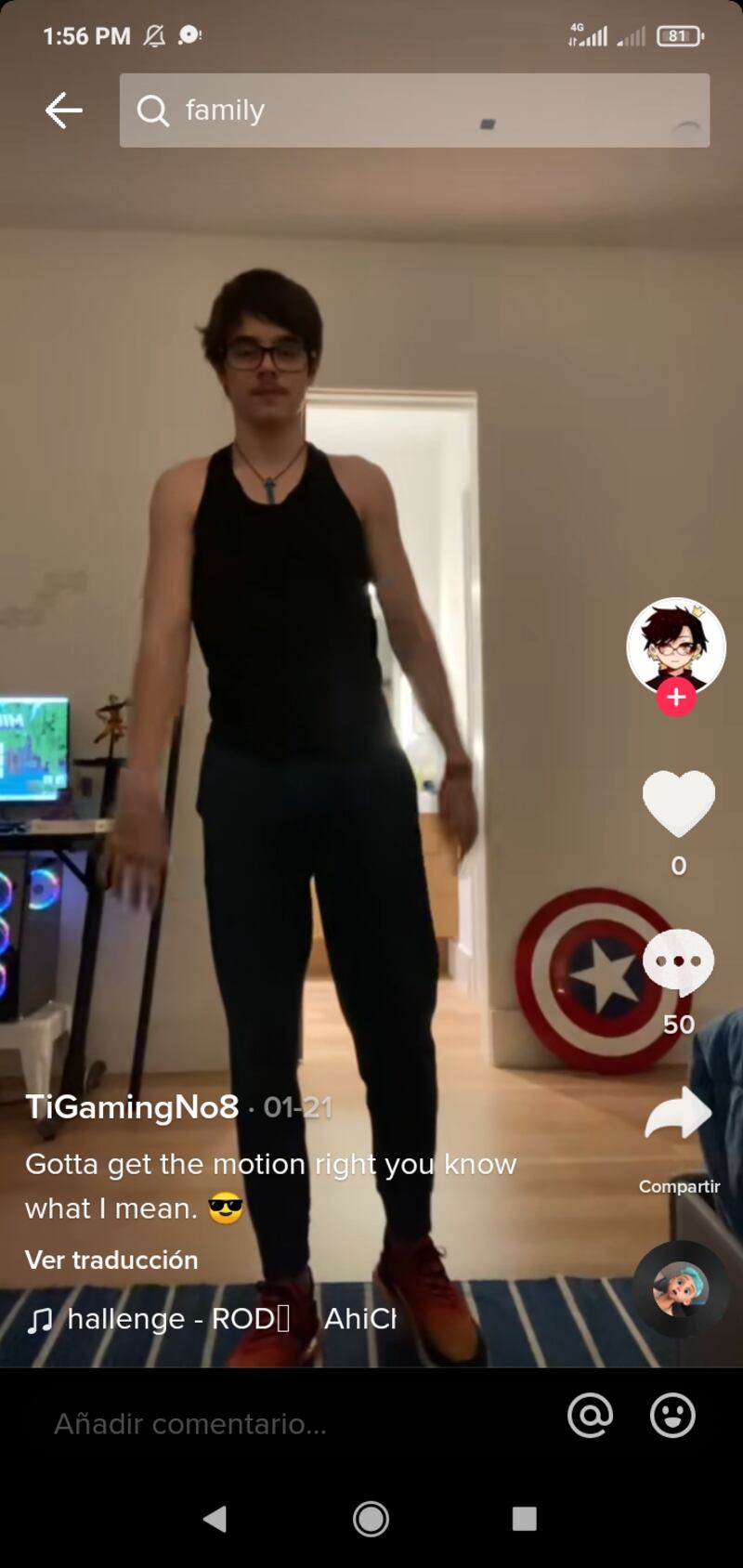Open recent apps with square button
The height and width of the screenshot is (1568, 743).
point(525,1519)
